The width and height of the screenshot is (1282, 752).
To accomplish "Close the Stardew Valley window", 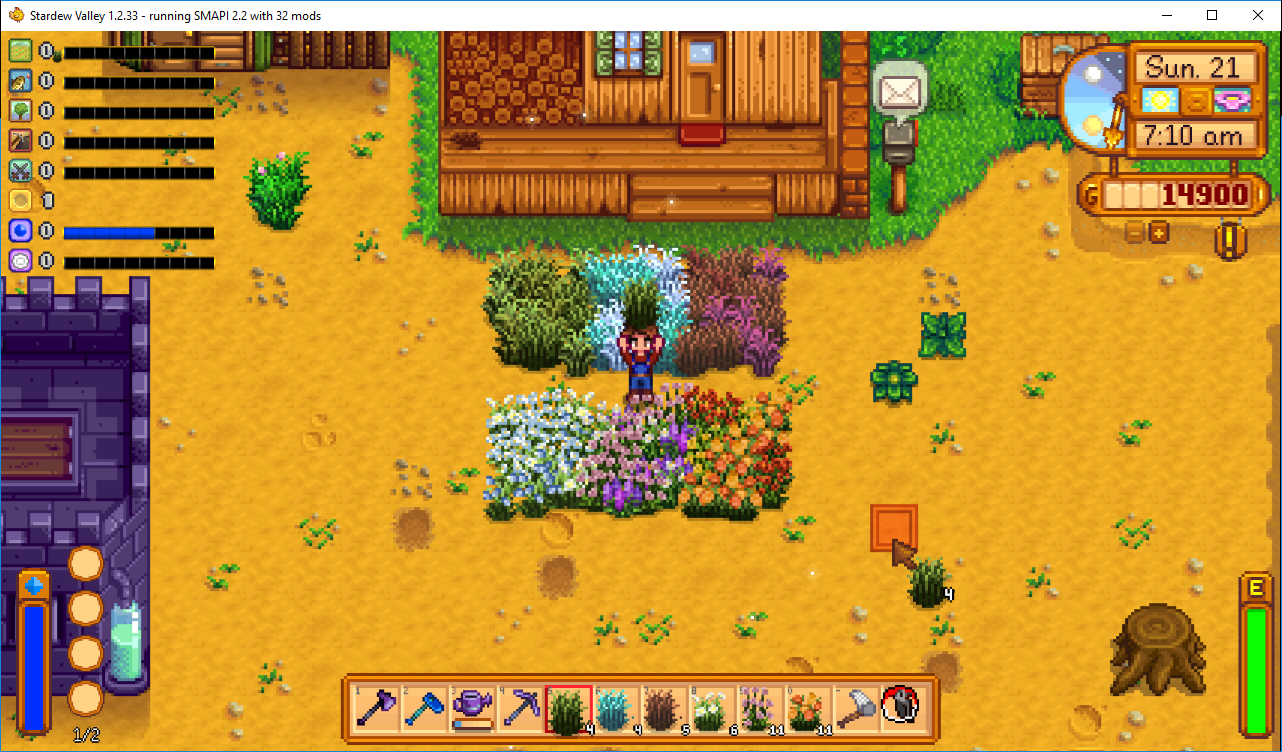I will [x=1258, y=15].
